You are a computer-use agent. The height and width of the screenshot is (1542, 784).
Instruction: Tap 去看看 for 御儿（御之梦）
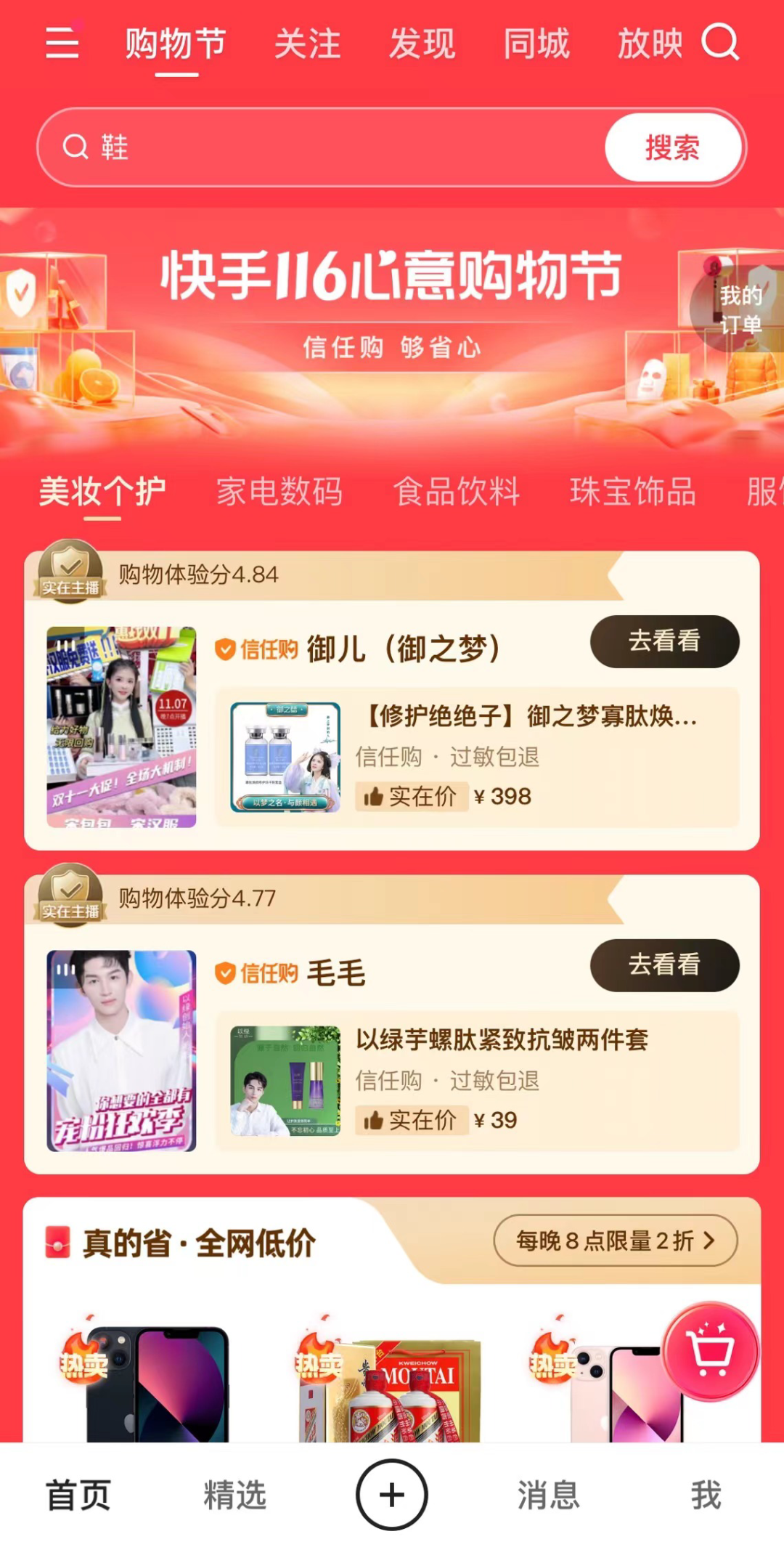[664, 641]
